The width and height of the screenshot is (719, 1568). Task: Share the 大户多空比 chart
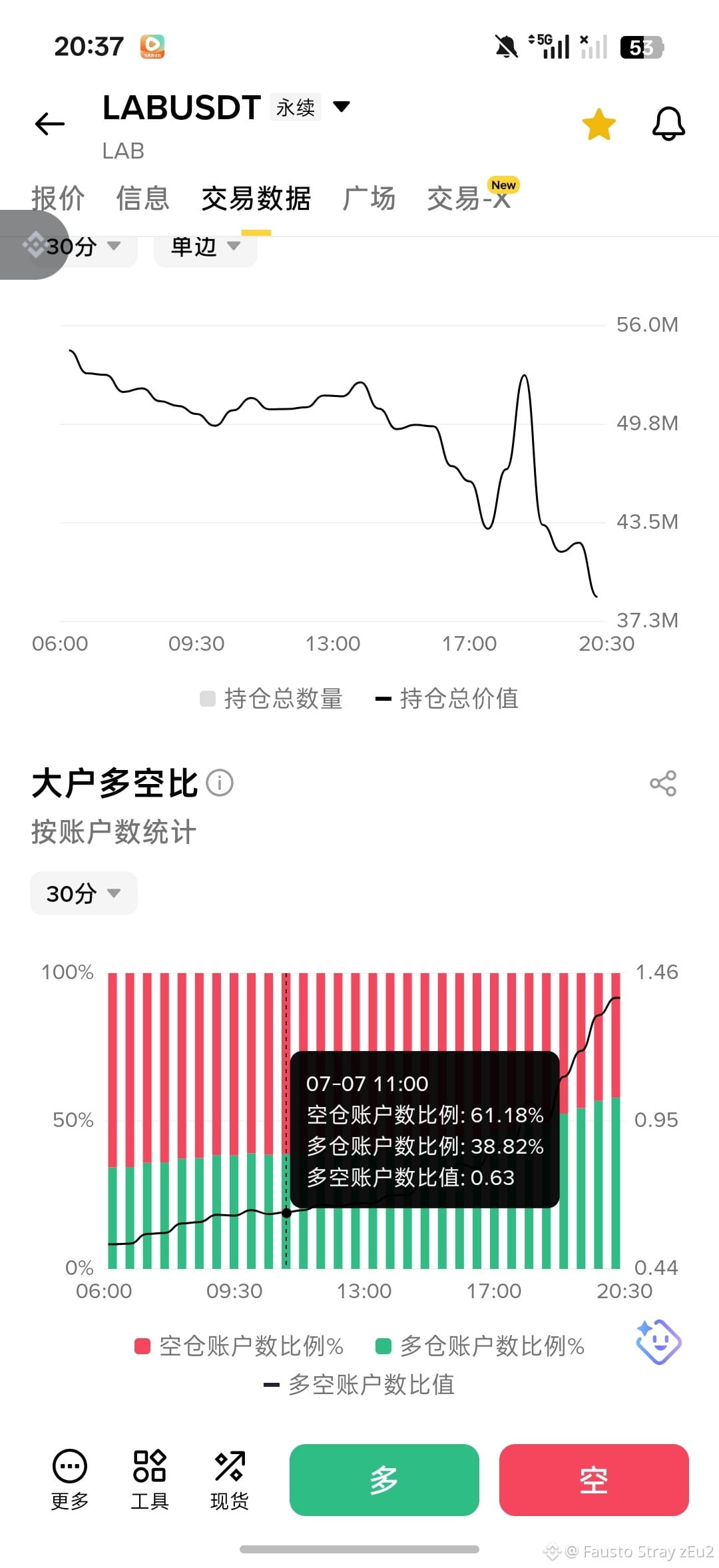[663, 783]
